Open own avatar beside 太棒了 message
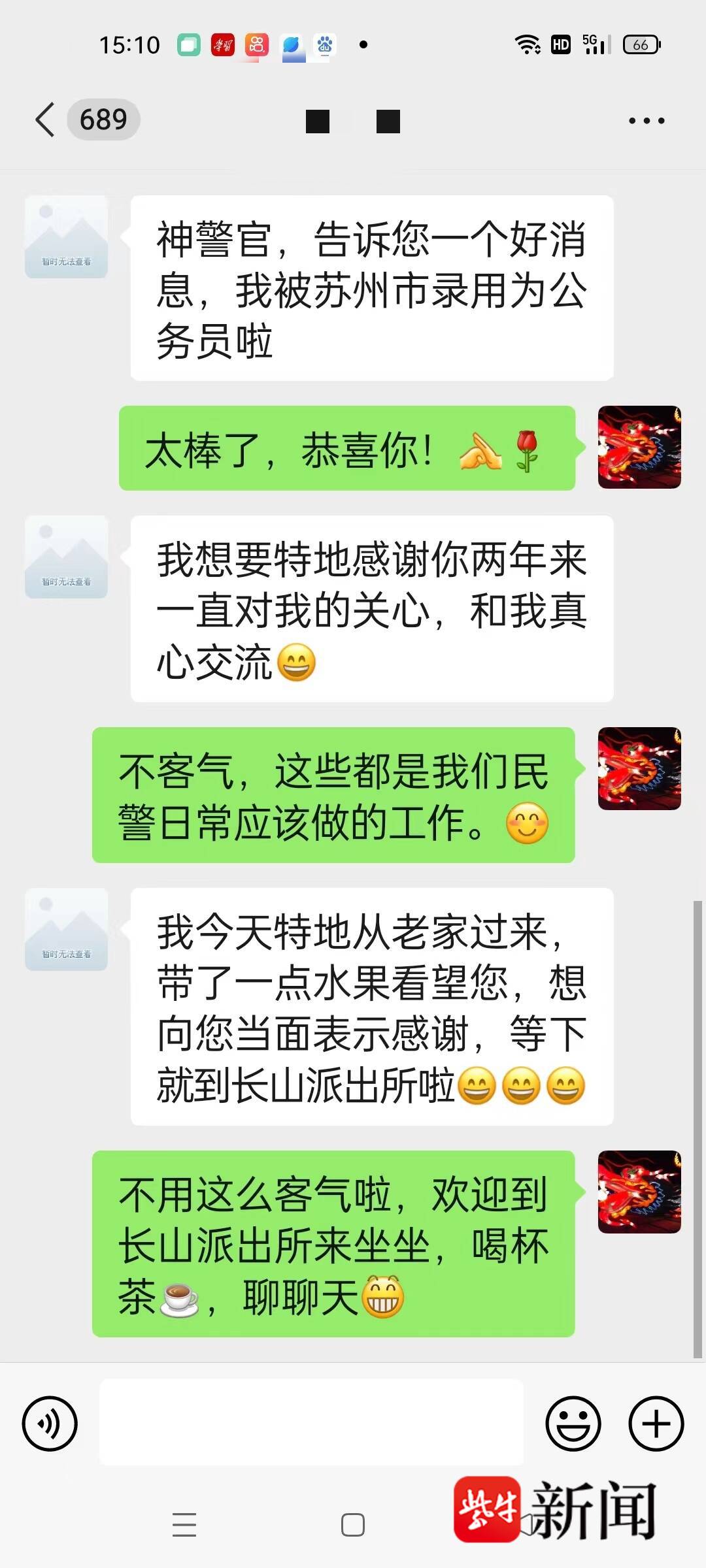The image size is (706, 1568). point(639,448)
